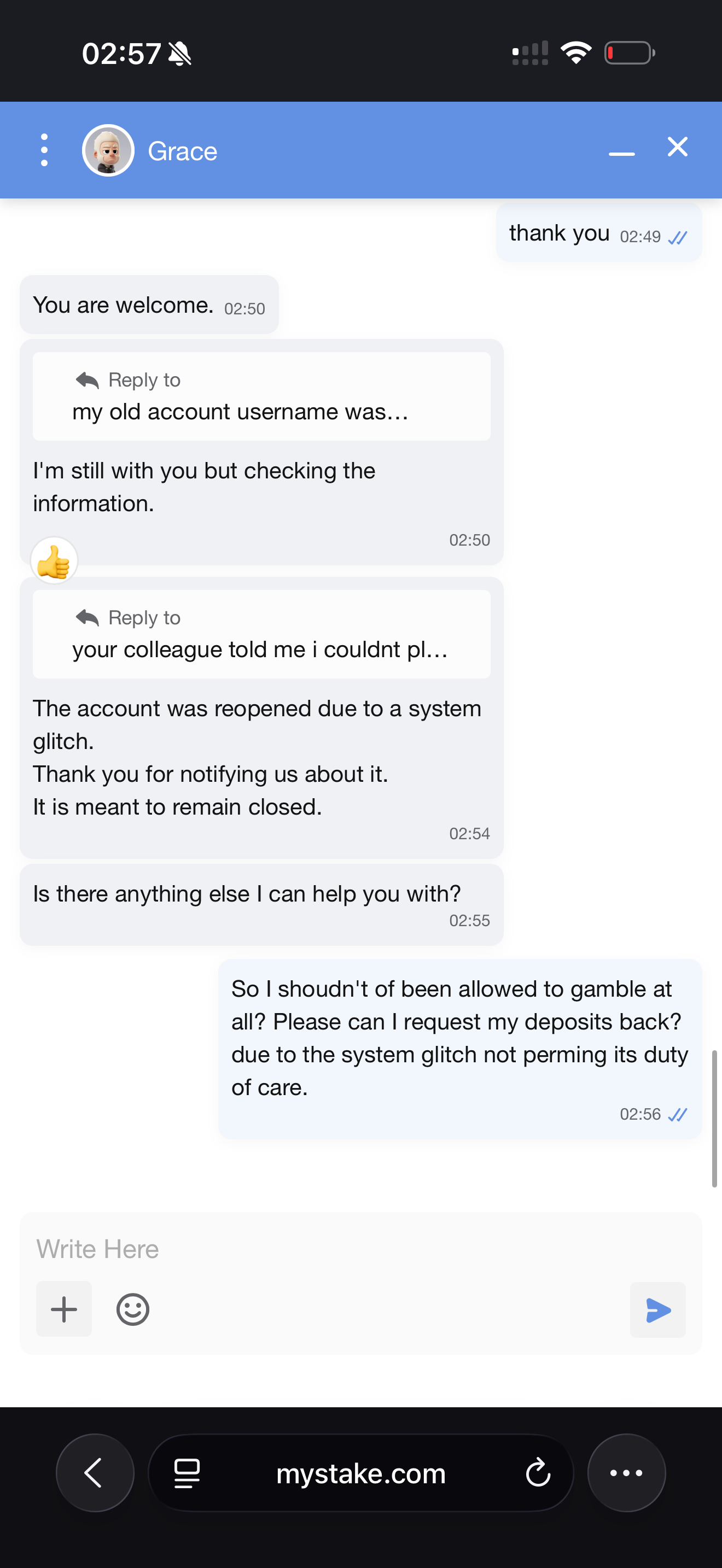
Task: Jump to quoted message about old account username
Action: [x=261, y=396]
